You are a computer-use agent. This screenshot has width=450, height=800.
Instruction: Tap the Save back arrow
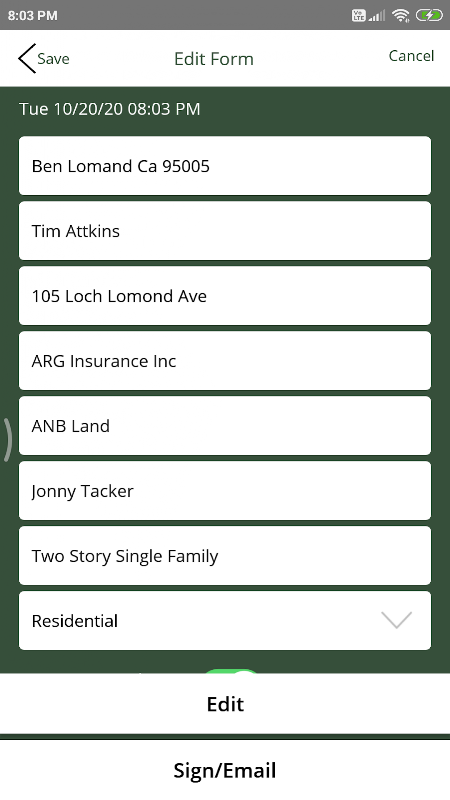click(44, 58)
